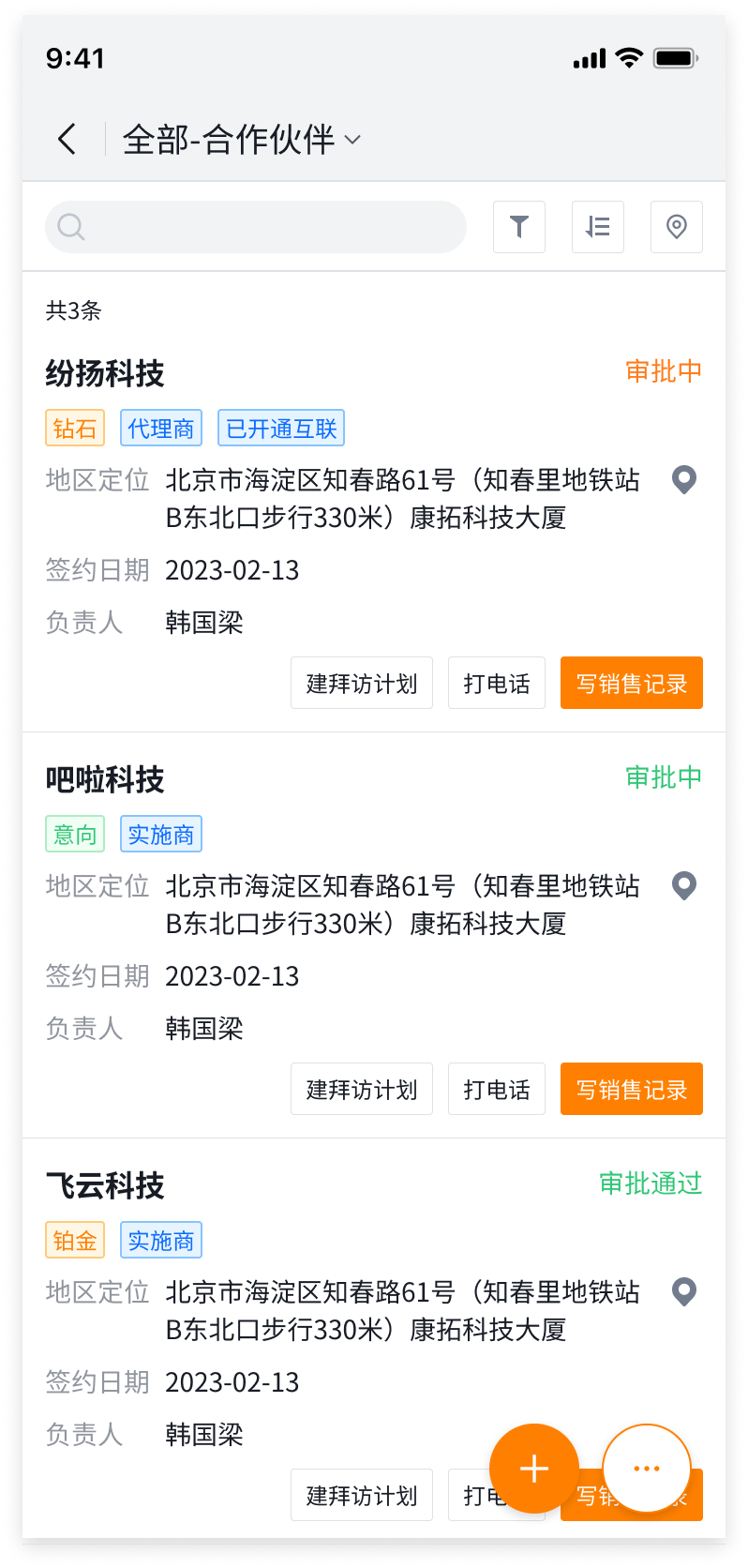Click the magnifier icon inside the search field

point(70,227)
